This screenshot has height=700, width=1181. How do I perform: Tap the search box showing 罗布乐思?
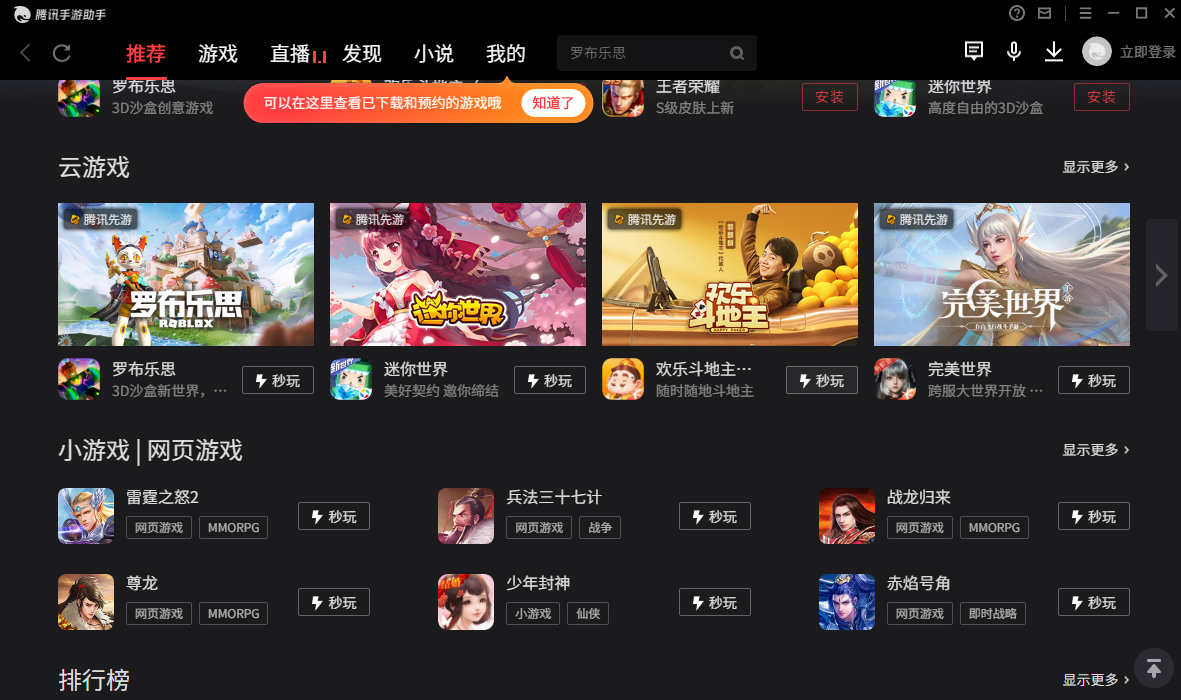(645, 53)
